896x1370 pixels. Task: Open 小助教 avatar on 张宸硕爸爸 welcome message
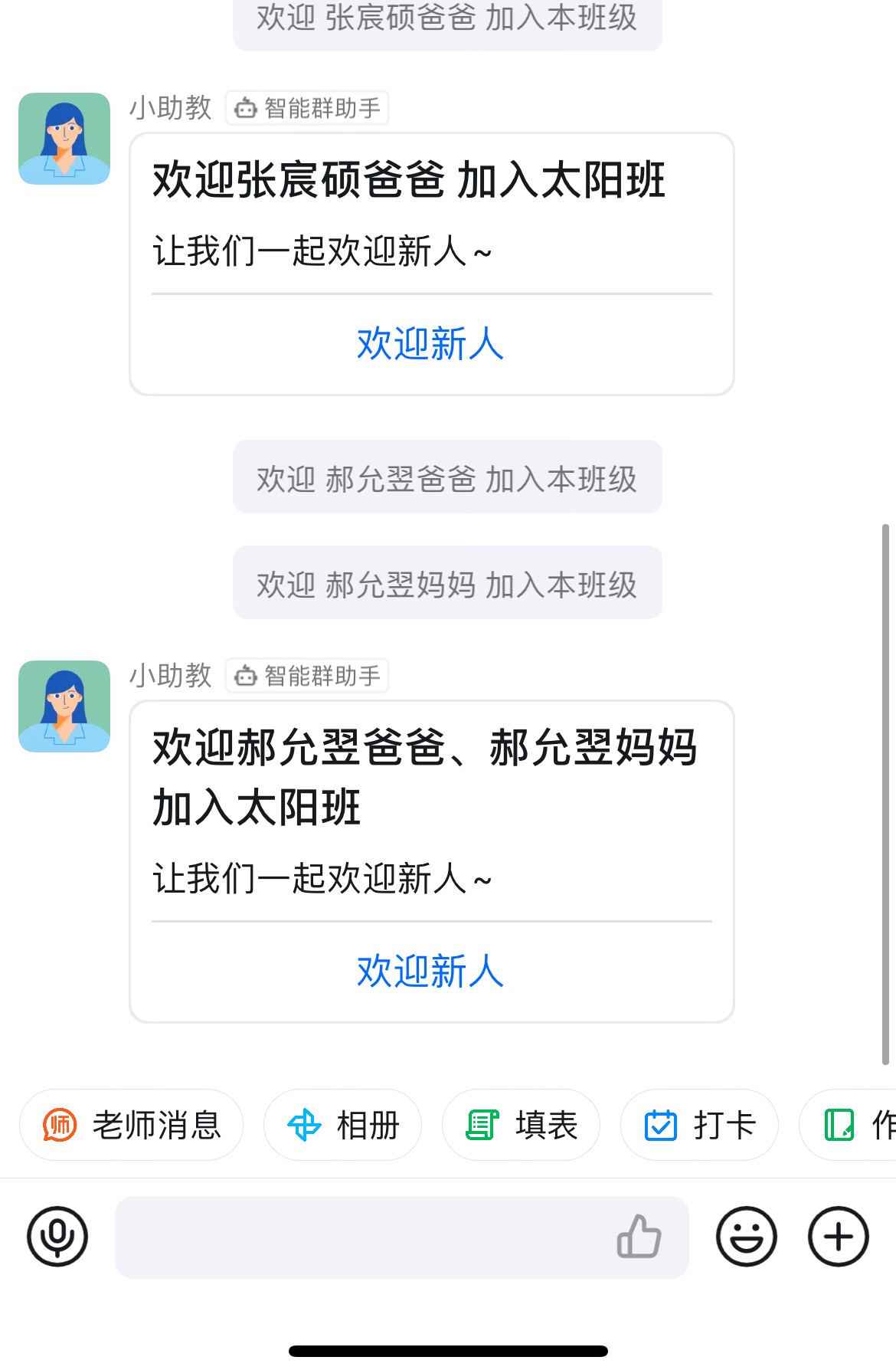(64, 139)
